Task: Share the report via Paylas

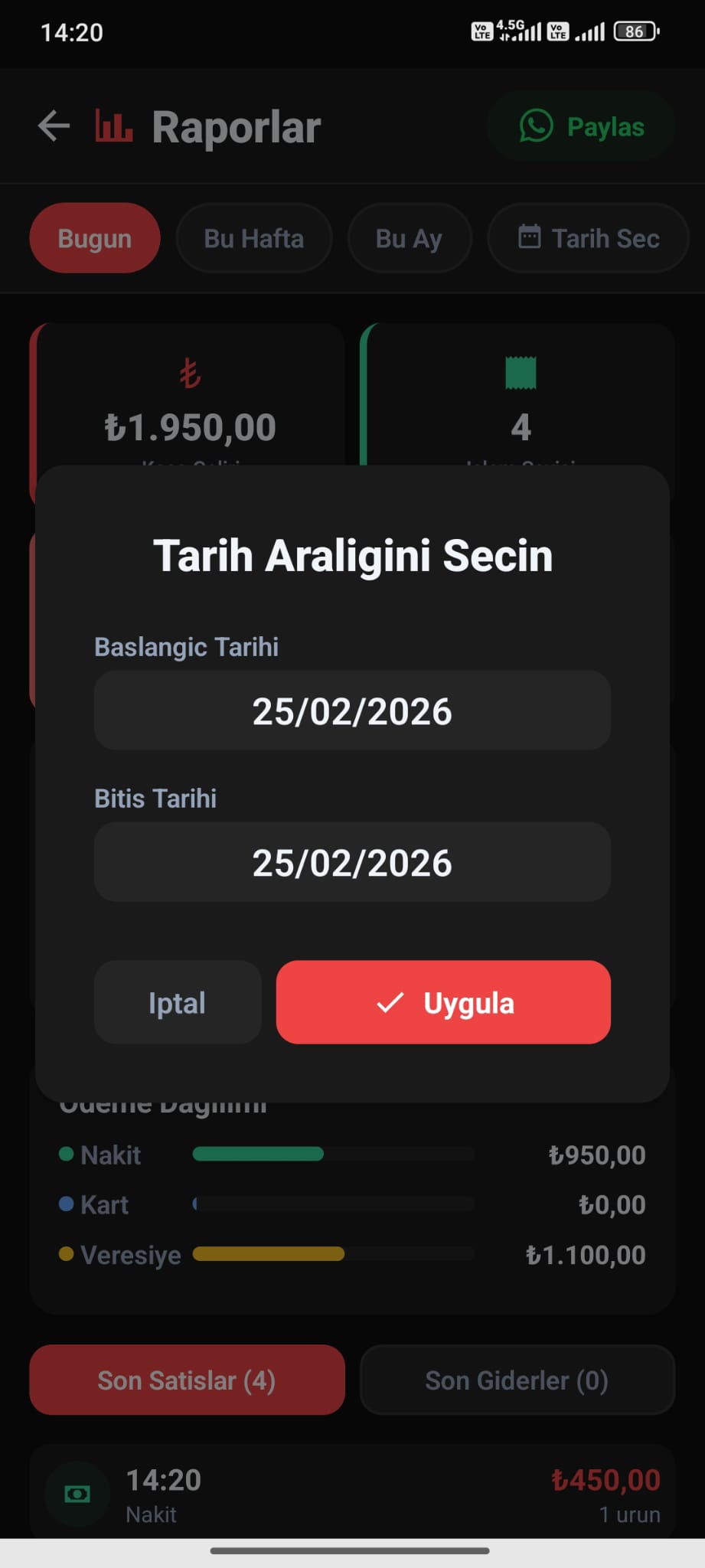Action: 582,126
